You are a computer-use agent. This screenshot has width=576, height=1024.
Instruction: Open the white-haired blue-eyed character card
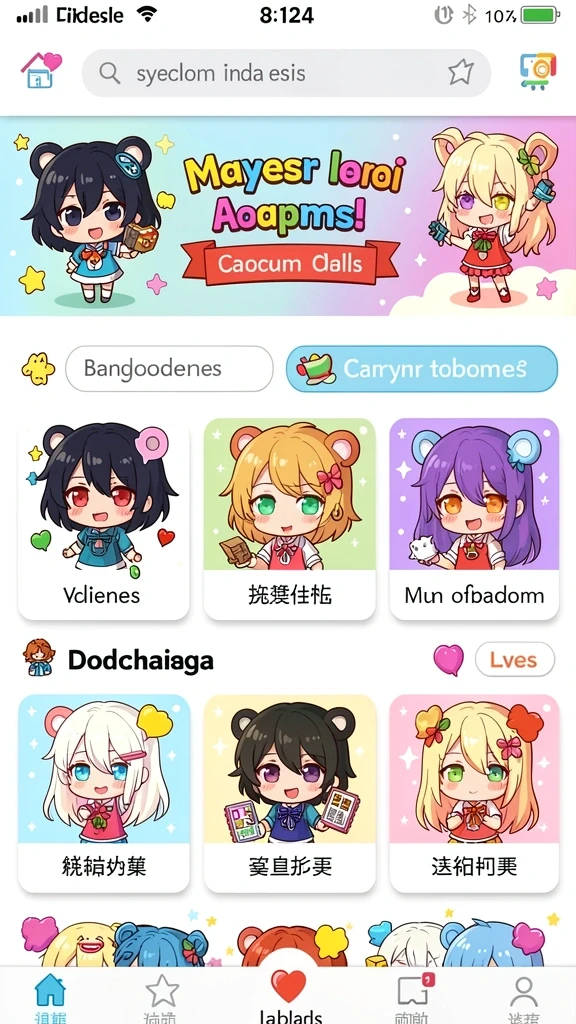(104, 793)
